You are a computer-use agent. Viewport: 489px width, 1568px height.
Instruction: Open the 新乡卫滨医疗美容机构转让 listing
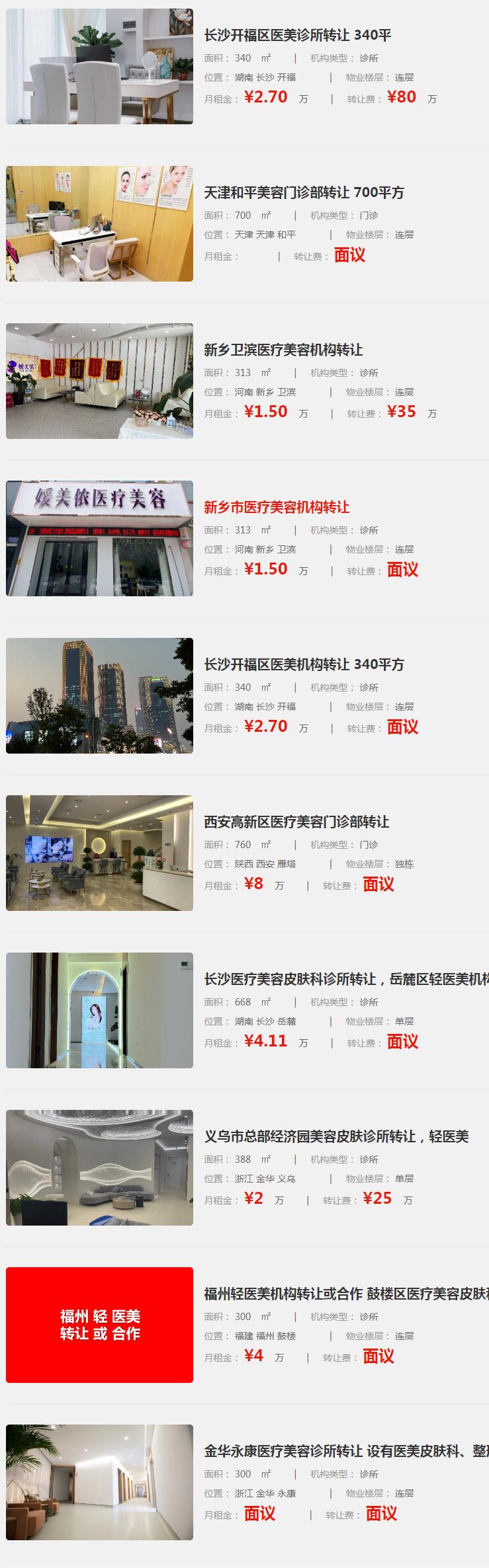[x=283, y=350]
